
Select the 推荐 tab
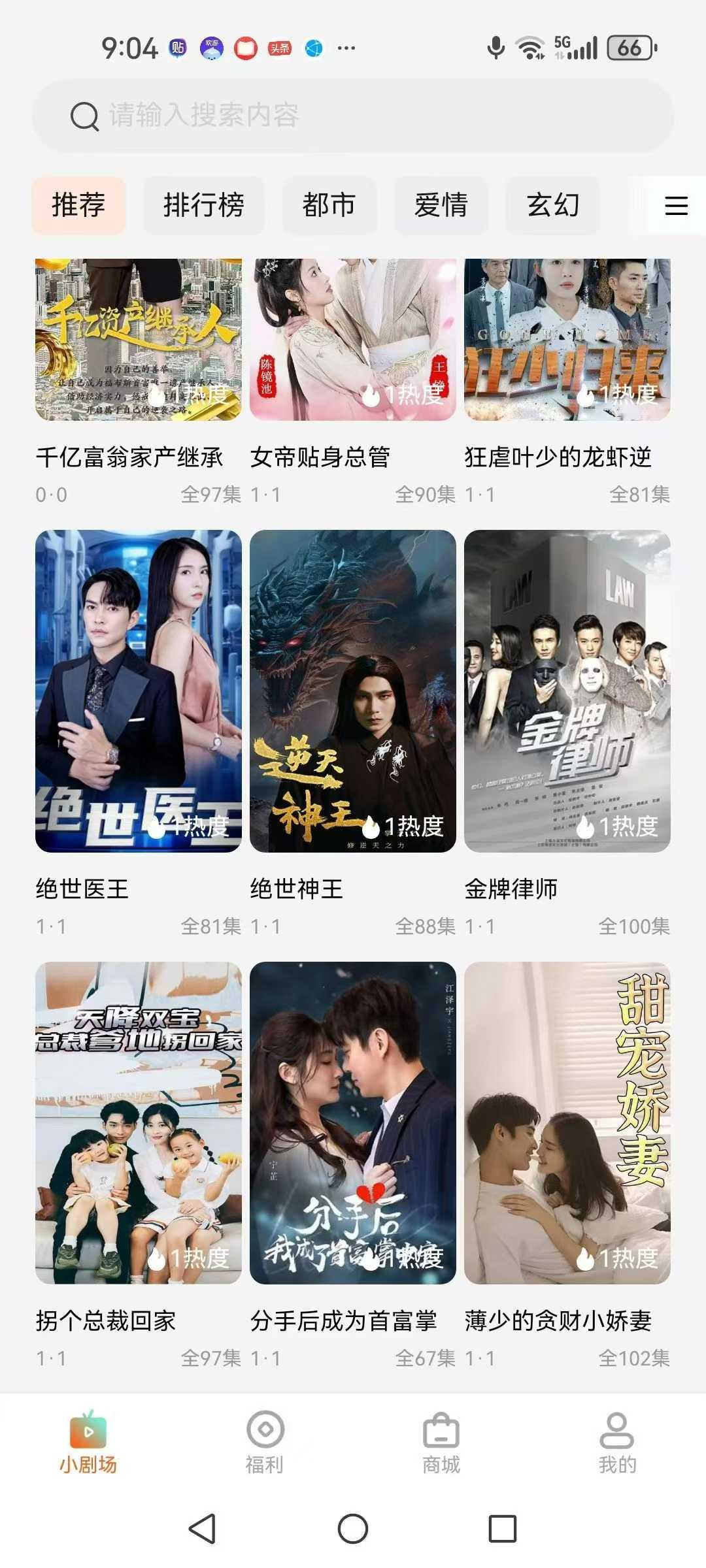pyautogui.click(x=78, y=206)
